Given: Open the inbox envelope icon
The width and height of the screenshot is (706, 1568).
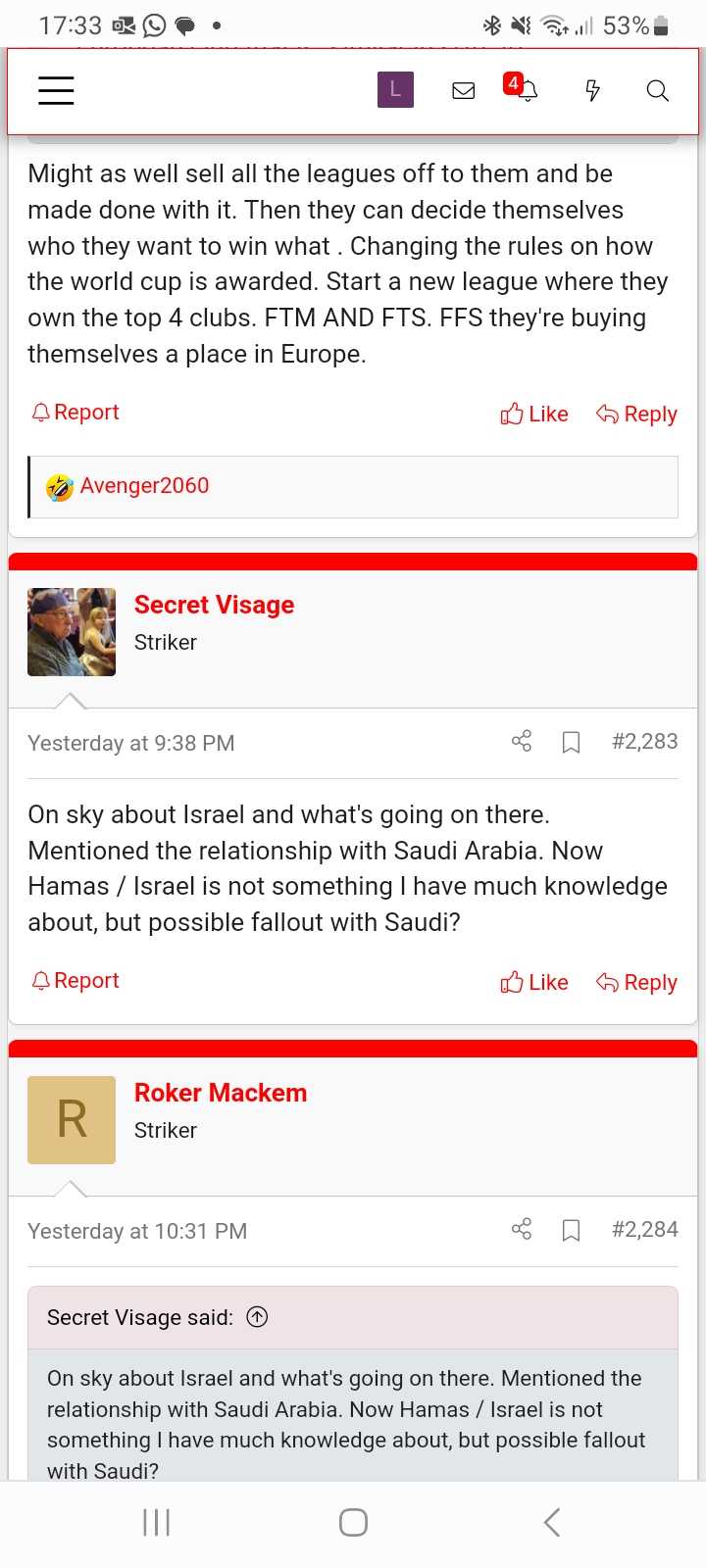Looking at the screenshot, I should coord(463,91).
